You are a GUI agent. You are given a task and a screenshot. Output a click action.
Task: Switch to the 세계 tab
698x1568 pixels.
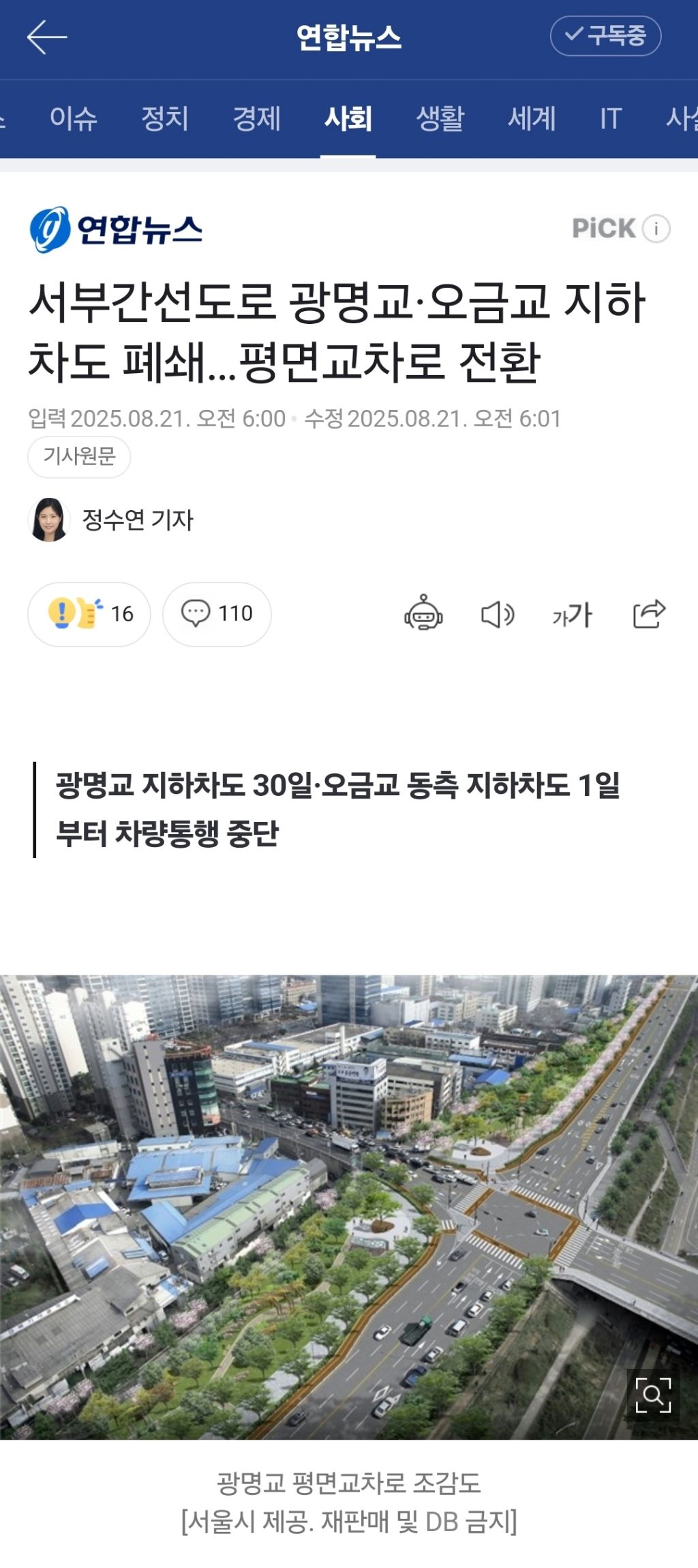(532, 119)
